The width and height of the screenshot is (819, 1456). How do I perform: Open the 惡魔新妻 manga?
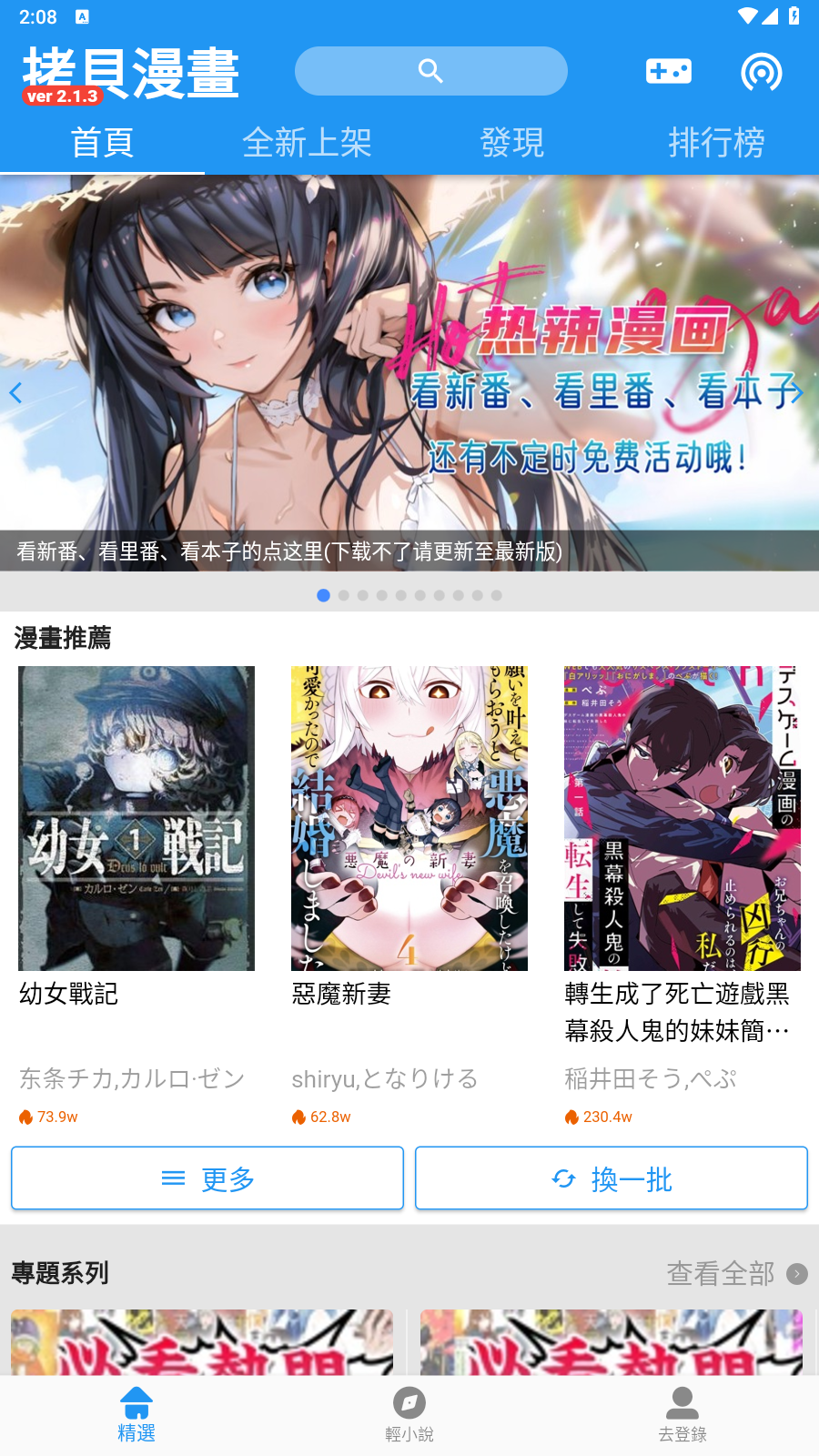[409, 818]
